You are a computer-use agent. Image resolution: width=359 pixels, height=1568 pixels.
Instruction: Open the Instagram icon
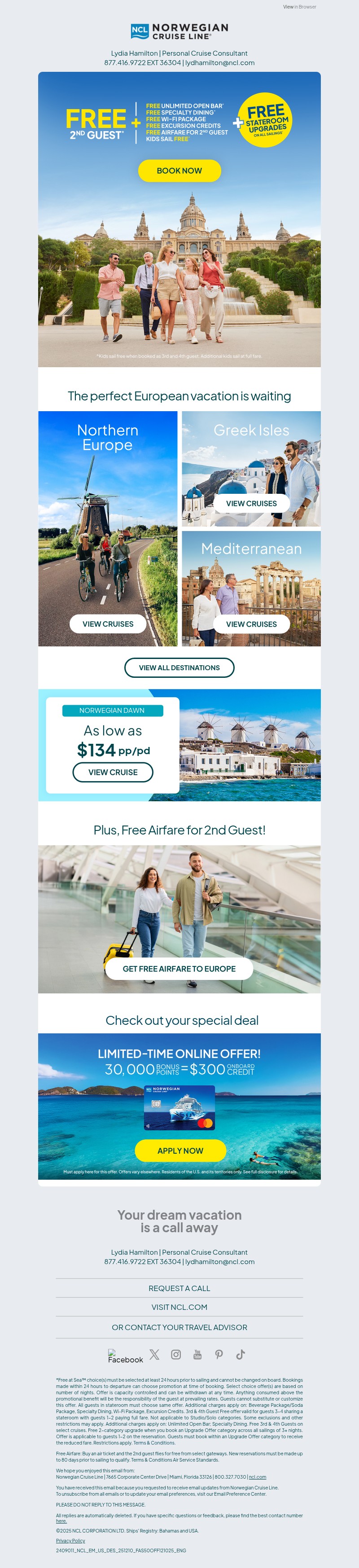[176, 1354]
